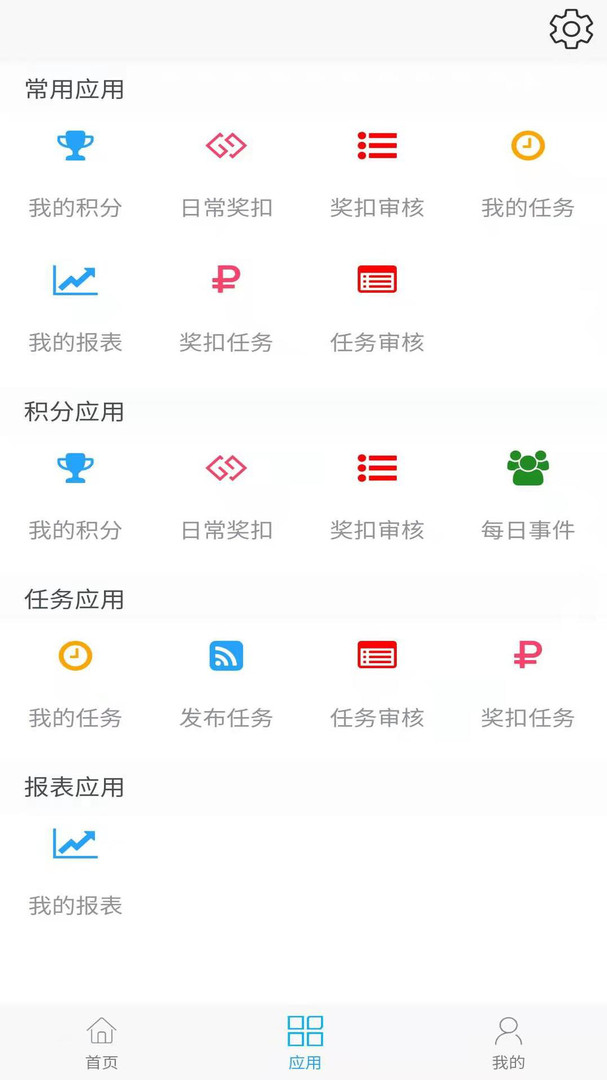The height and width of the screenshot is (1080, 607).
Task: Open 奖扣审核 in the 积分应用 section
Action: pos(377,494)
